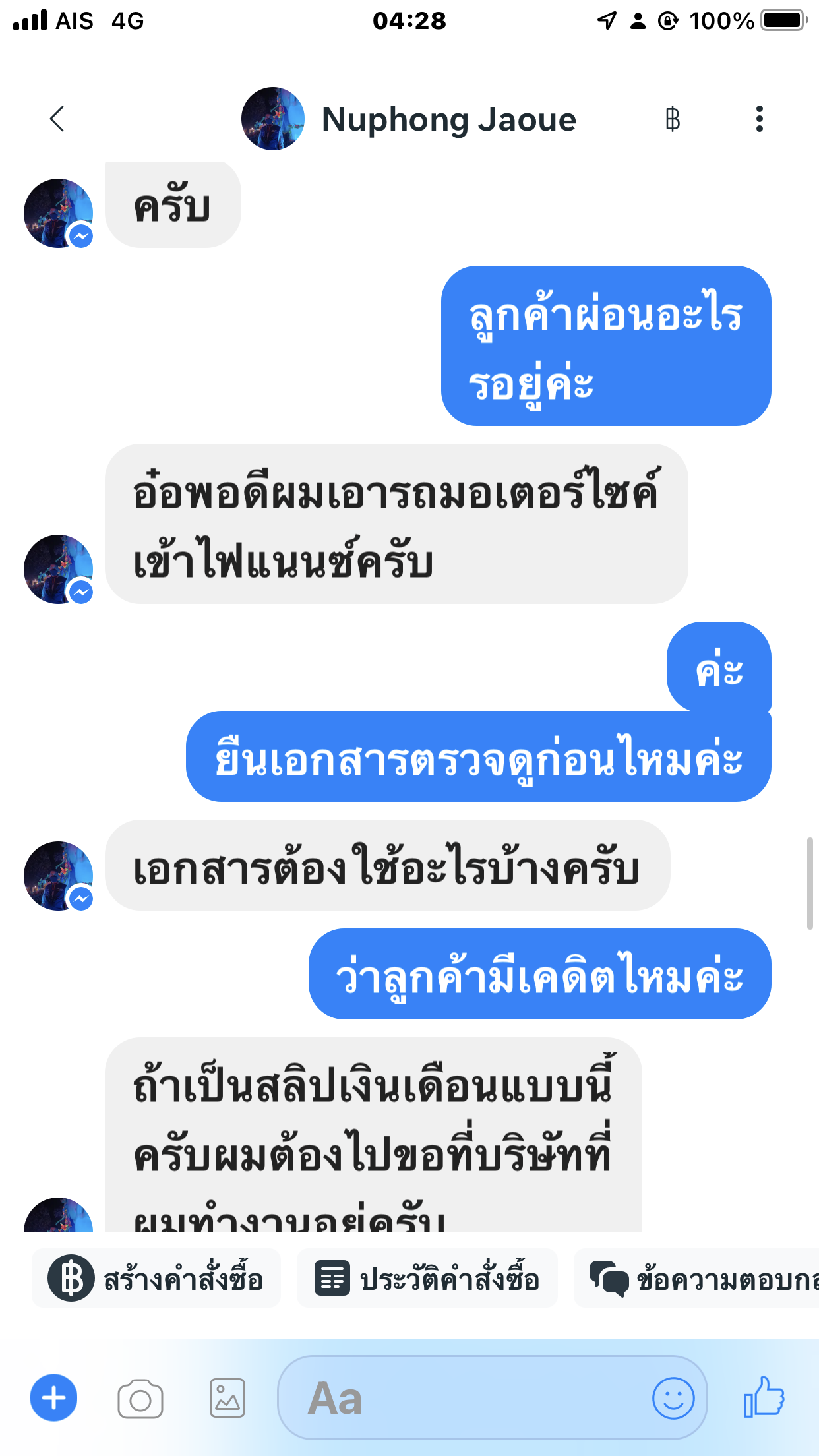This screenshot has width=819, height=1456.
Task: Go back using the top-left arrow
Action: (57, 119)
